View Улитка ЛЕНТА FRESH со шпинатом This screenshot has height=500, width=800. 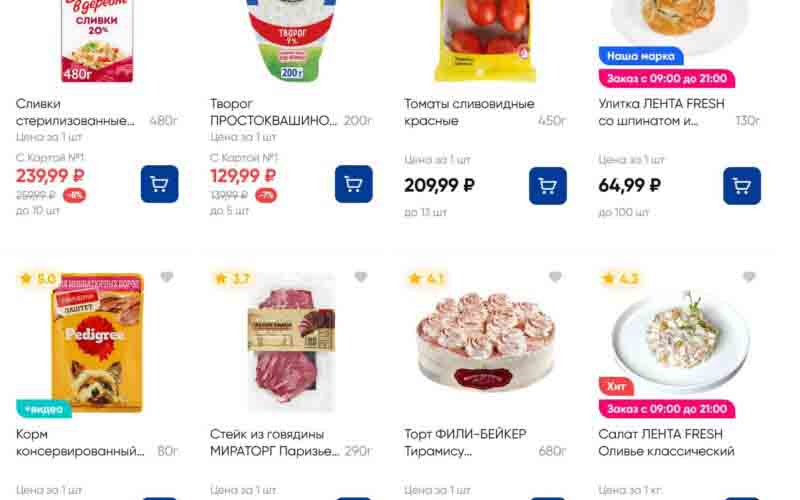point(661,112)
